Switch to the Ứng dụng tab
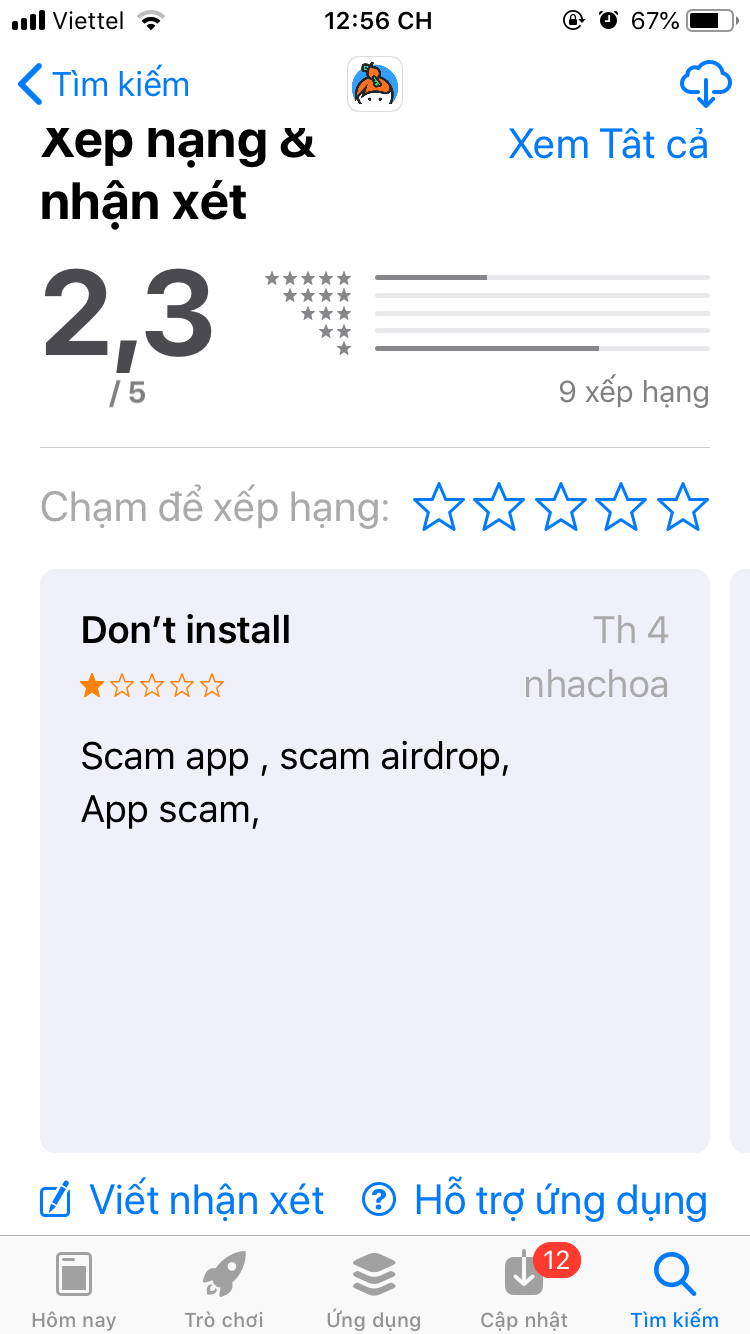750x1334 pixels. pyautogui.click(x=374, y=1289)
